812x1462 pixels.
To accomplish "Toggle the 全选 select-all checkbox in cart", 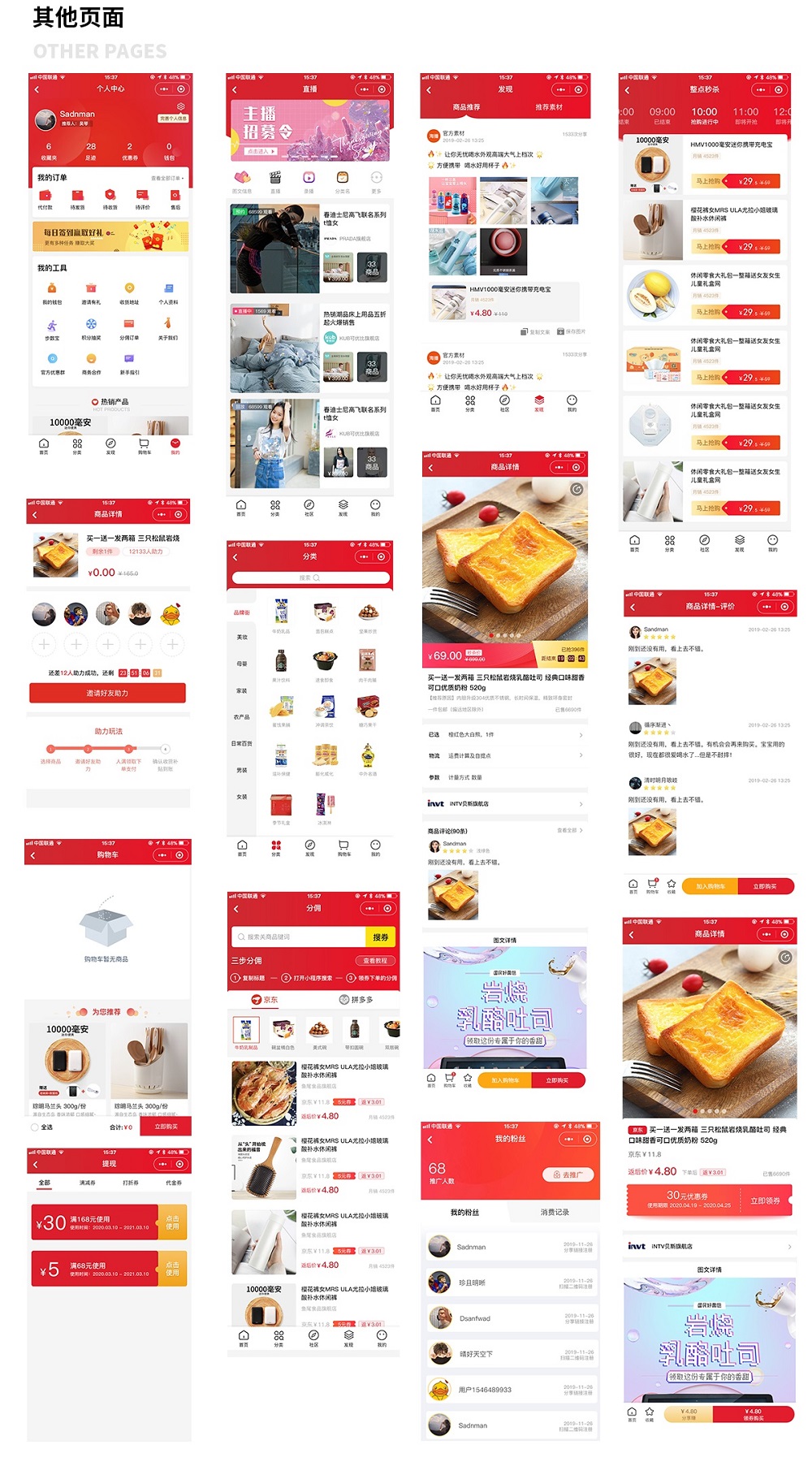I will point(35,1127).
